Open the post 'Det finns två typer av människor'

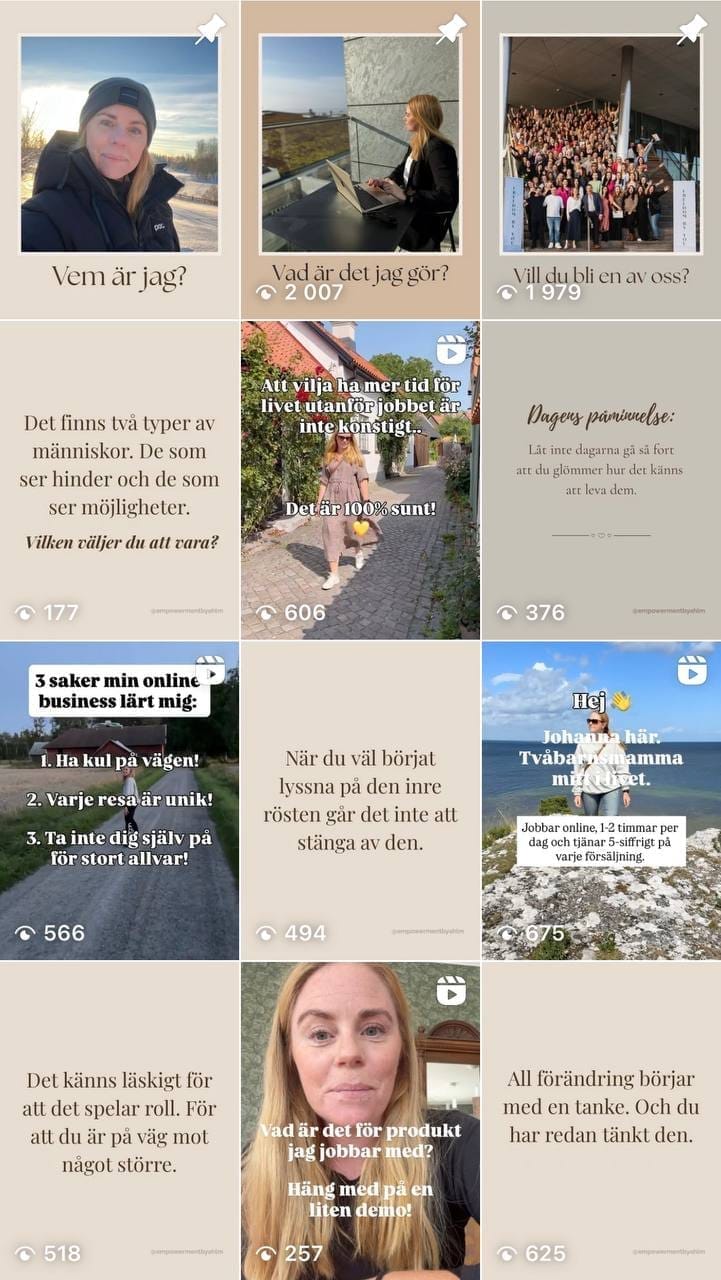click(119, 480)
